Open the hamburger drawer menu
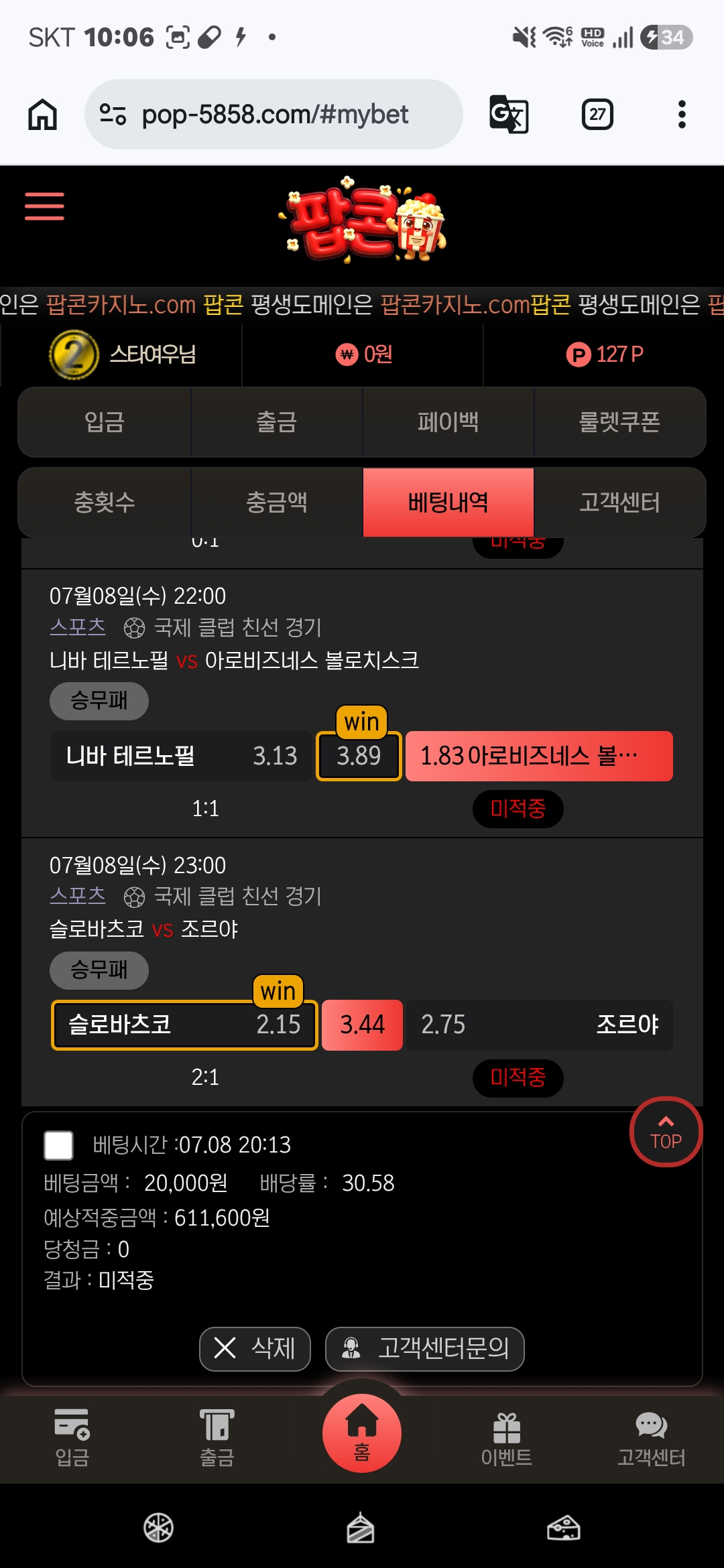 click(44, 206)
